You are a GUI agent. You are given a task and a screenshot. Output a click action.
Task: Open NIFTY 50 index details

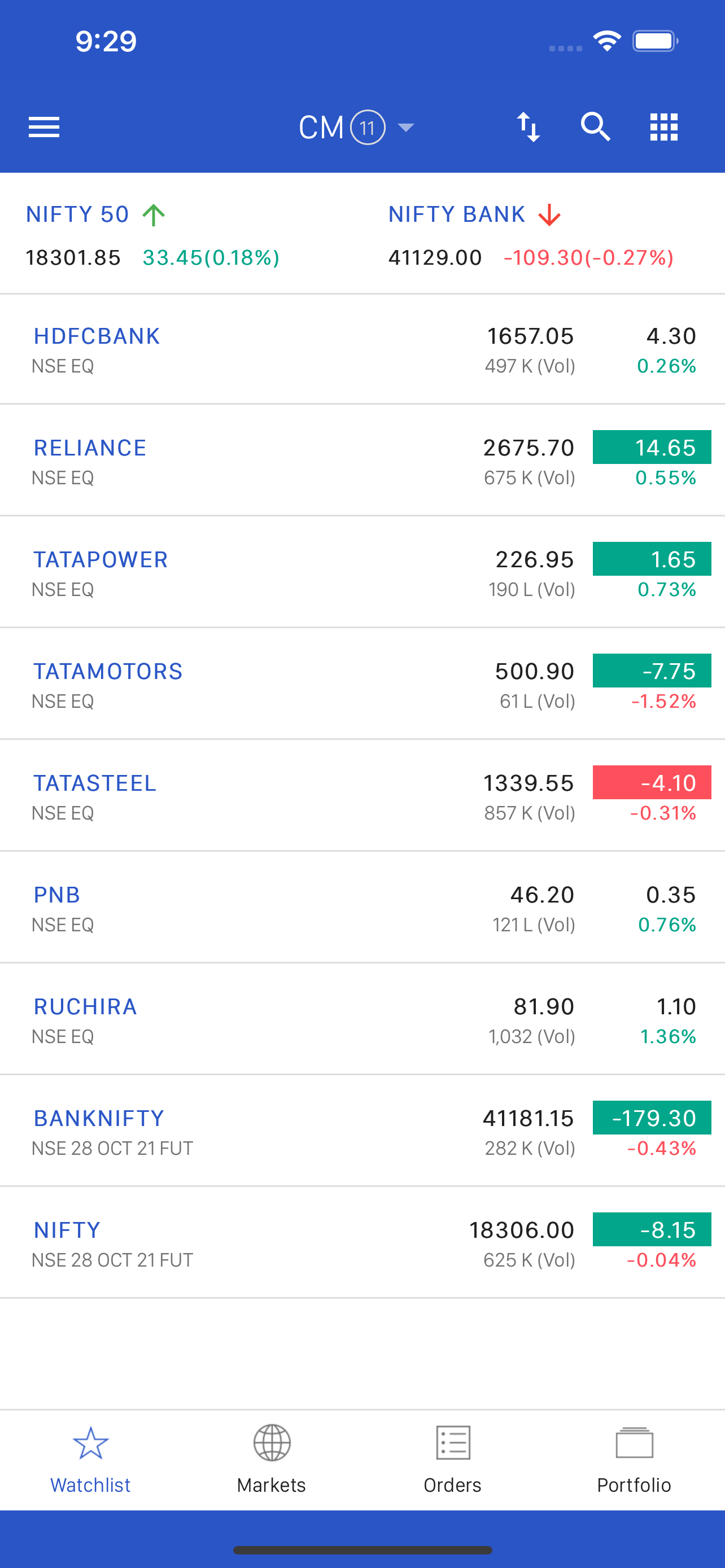(152, 235)
